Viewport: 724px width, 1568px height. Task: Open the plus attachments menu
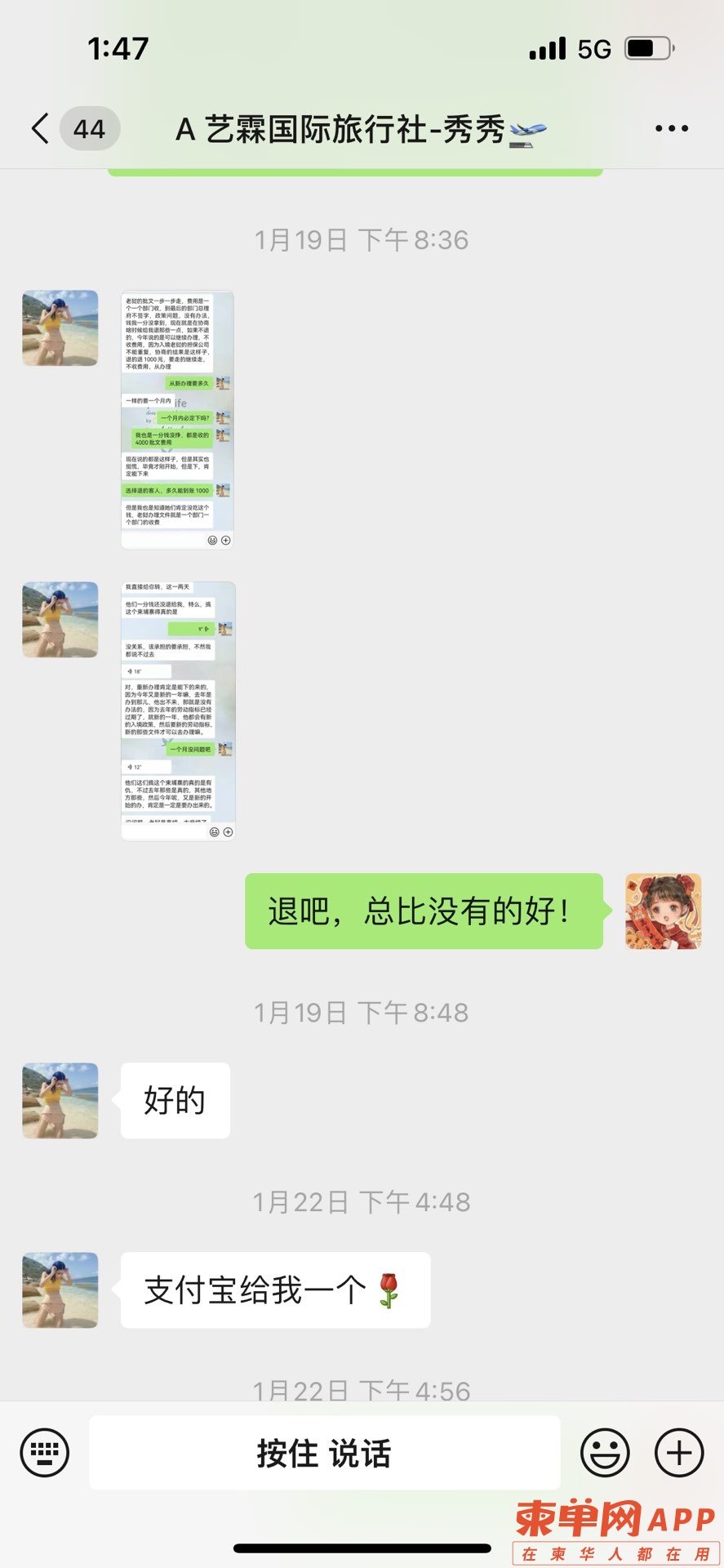click(x=679, y=1453)
